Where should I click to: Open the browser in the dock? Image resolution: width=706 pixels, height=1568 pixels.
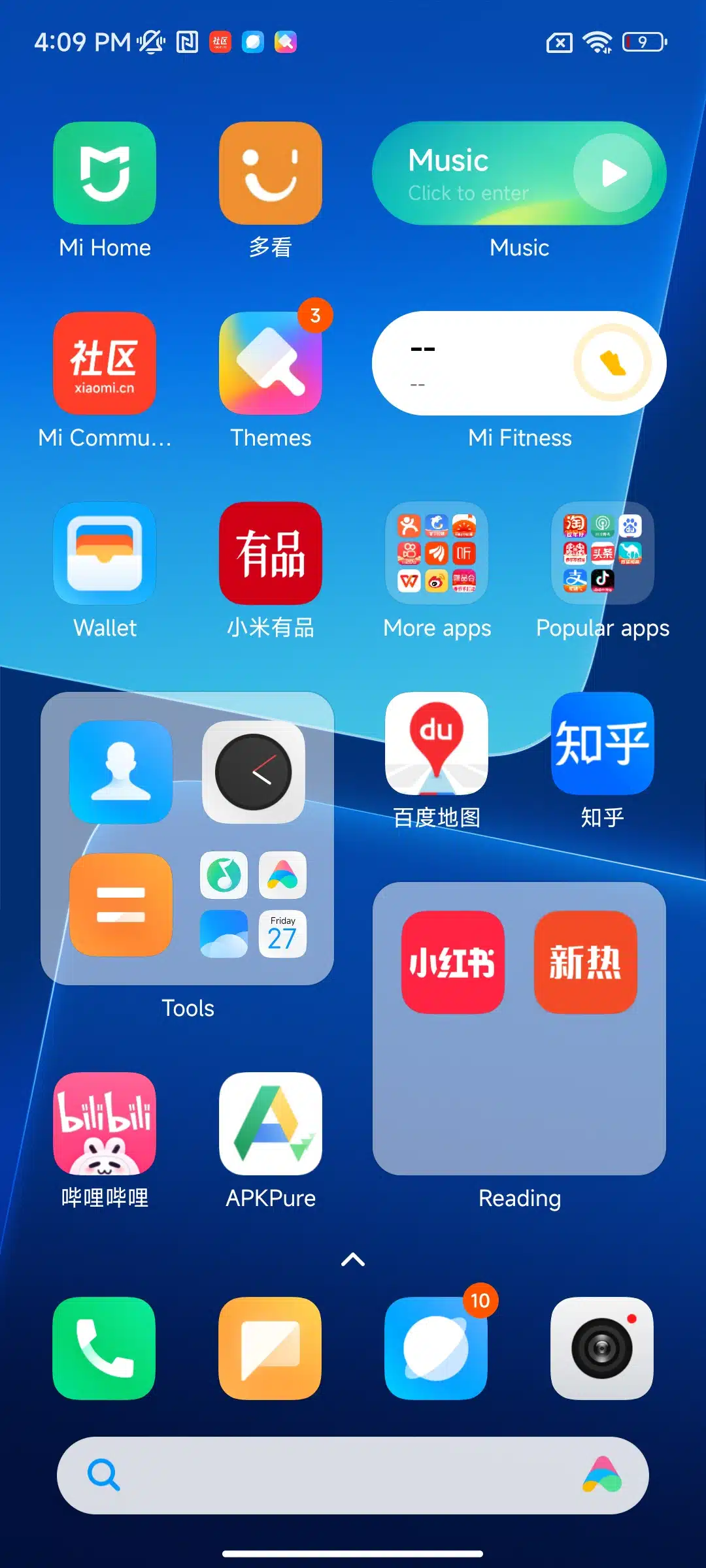click(437, 1348)
